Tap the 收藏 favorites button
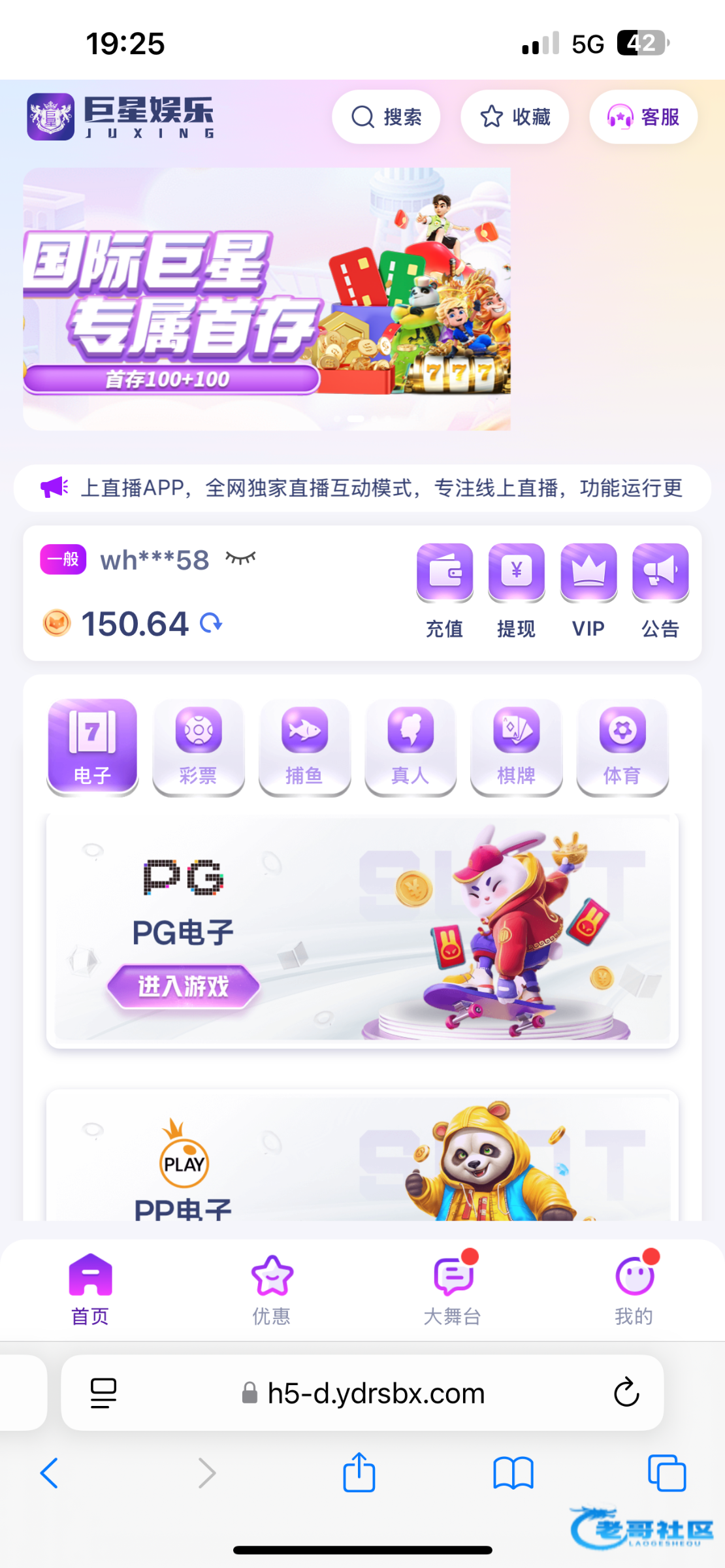The width and height of the screenshot is (725, 1568). click(515, 117)
